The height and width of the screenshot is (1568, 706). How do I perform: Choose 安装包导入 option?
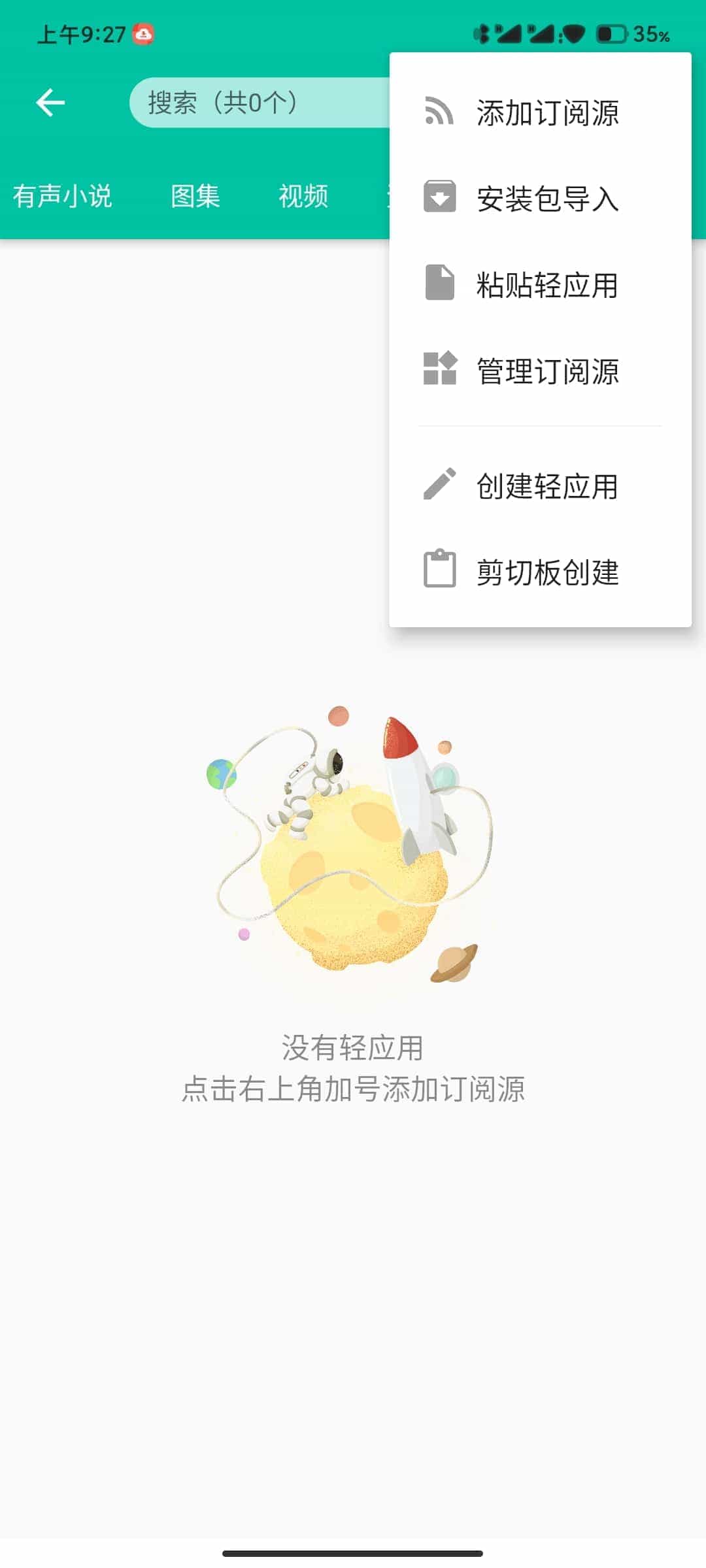pyautogui.click(x=540, y=199)
